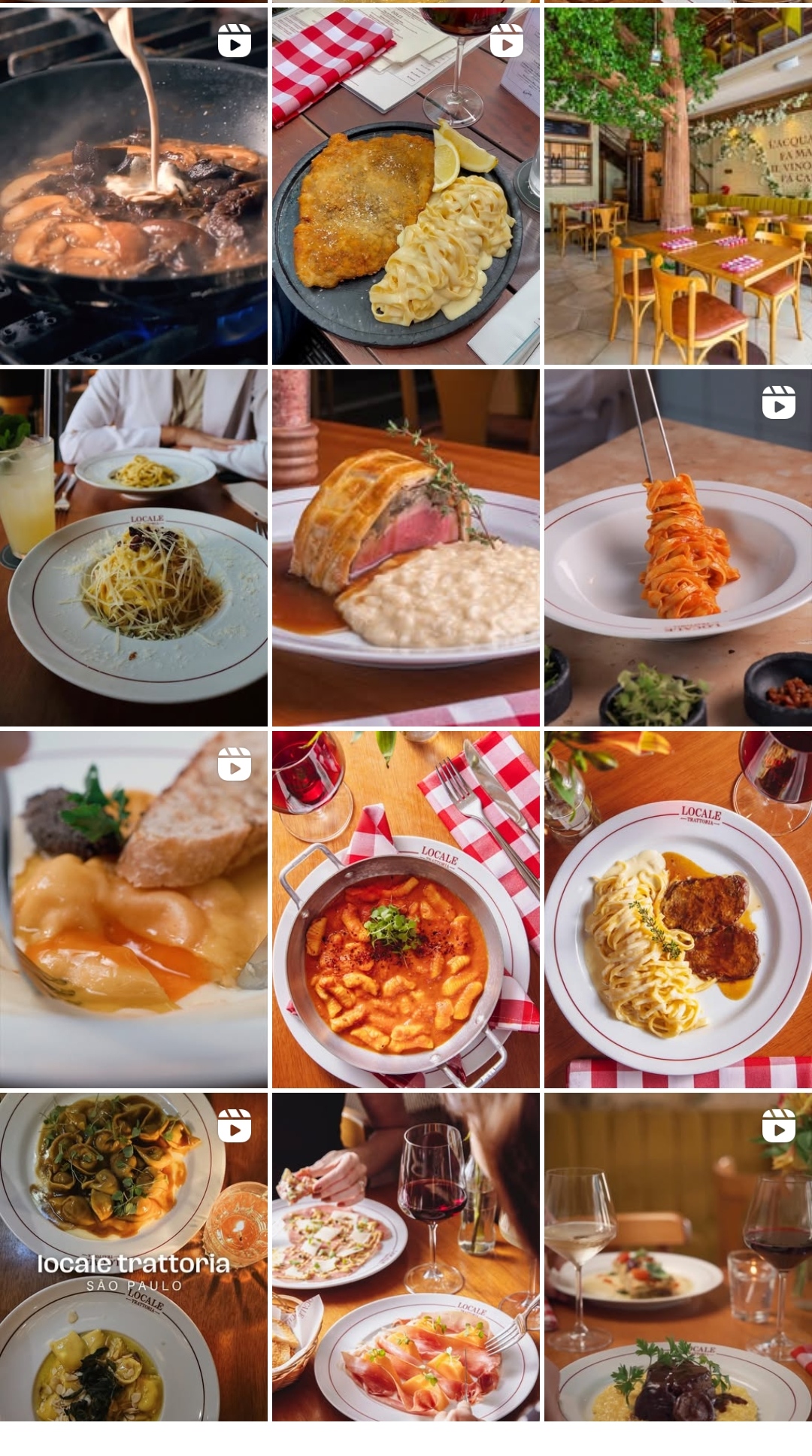View the restaurant interior photo with tree

coord(678,186)
